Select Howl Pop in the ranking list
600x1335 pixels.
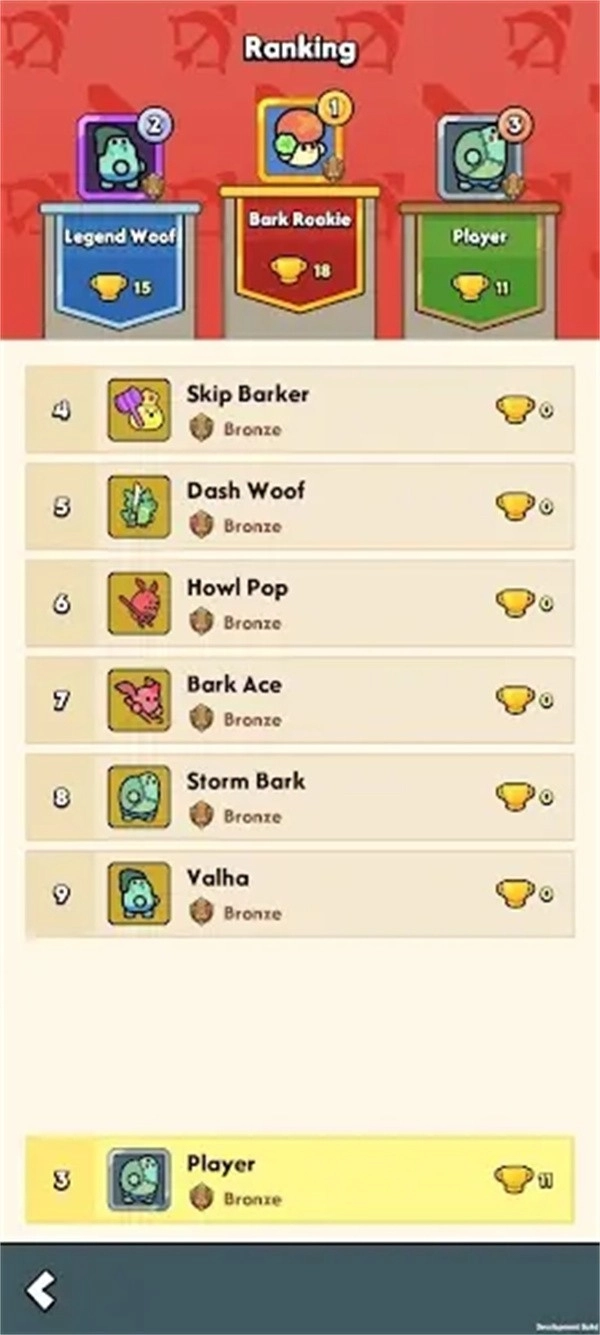(300, 603)
